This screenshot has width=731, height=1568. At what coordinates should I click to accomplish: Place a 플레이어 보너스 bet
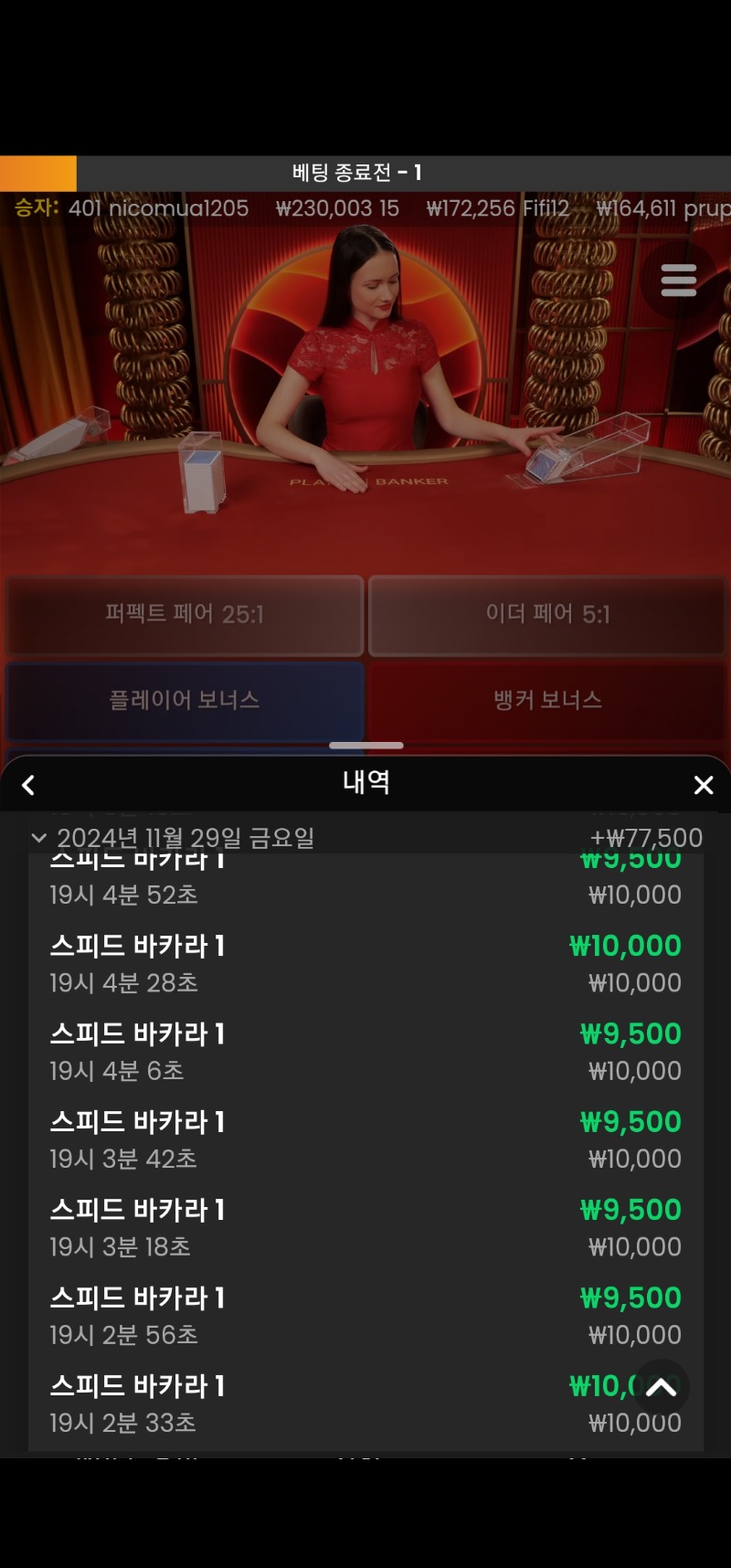tap(185, 701)
